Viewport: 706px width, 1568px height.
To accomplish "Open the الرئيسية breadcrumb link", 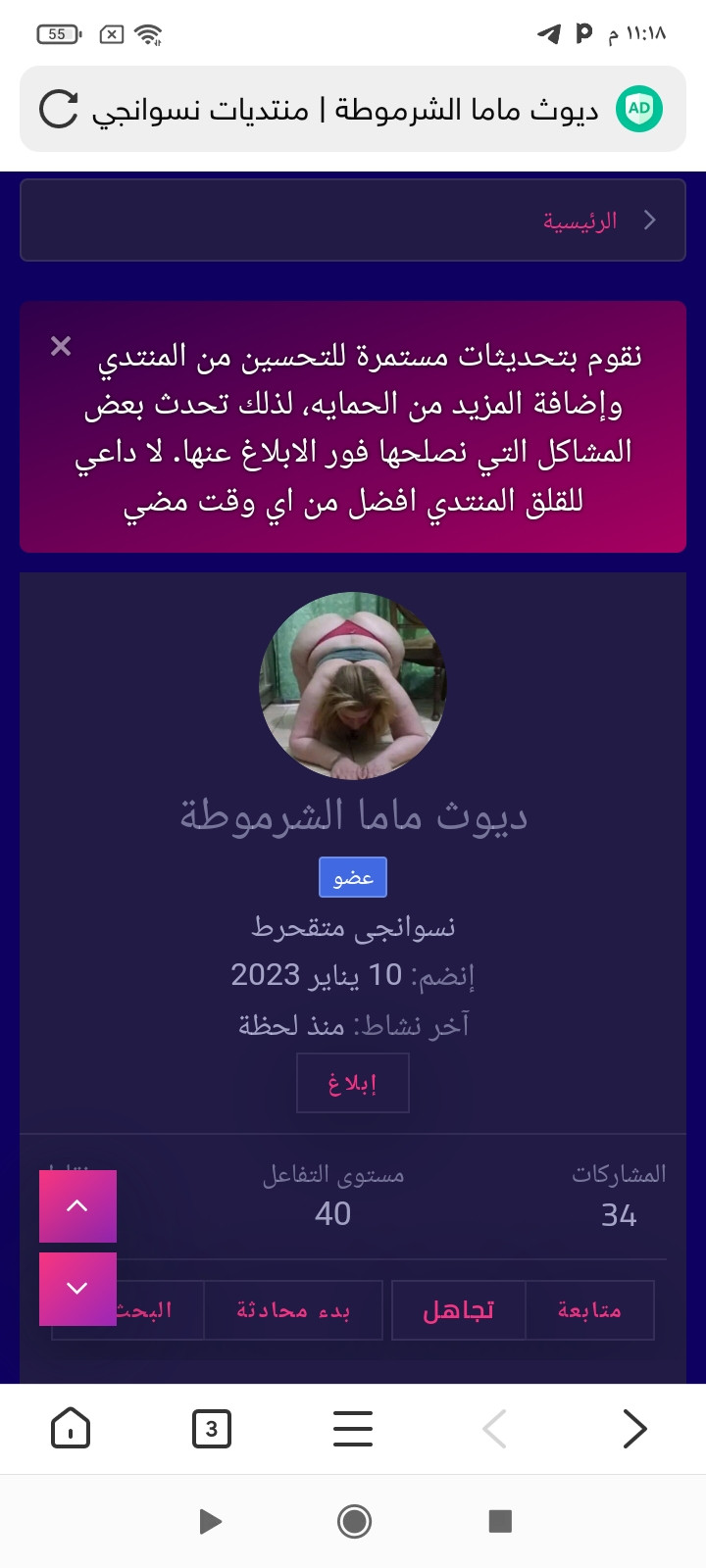I will [580, 220].
